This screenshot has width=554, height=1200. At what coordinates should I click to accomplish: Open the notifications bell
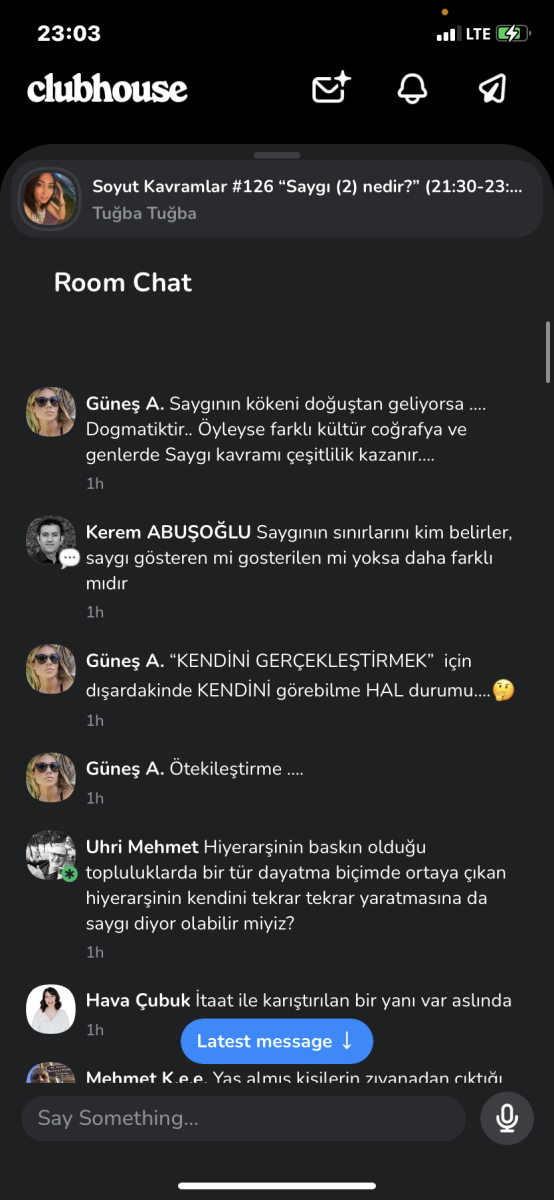tap(412, 88)
